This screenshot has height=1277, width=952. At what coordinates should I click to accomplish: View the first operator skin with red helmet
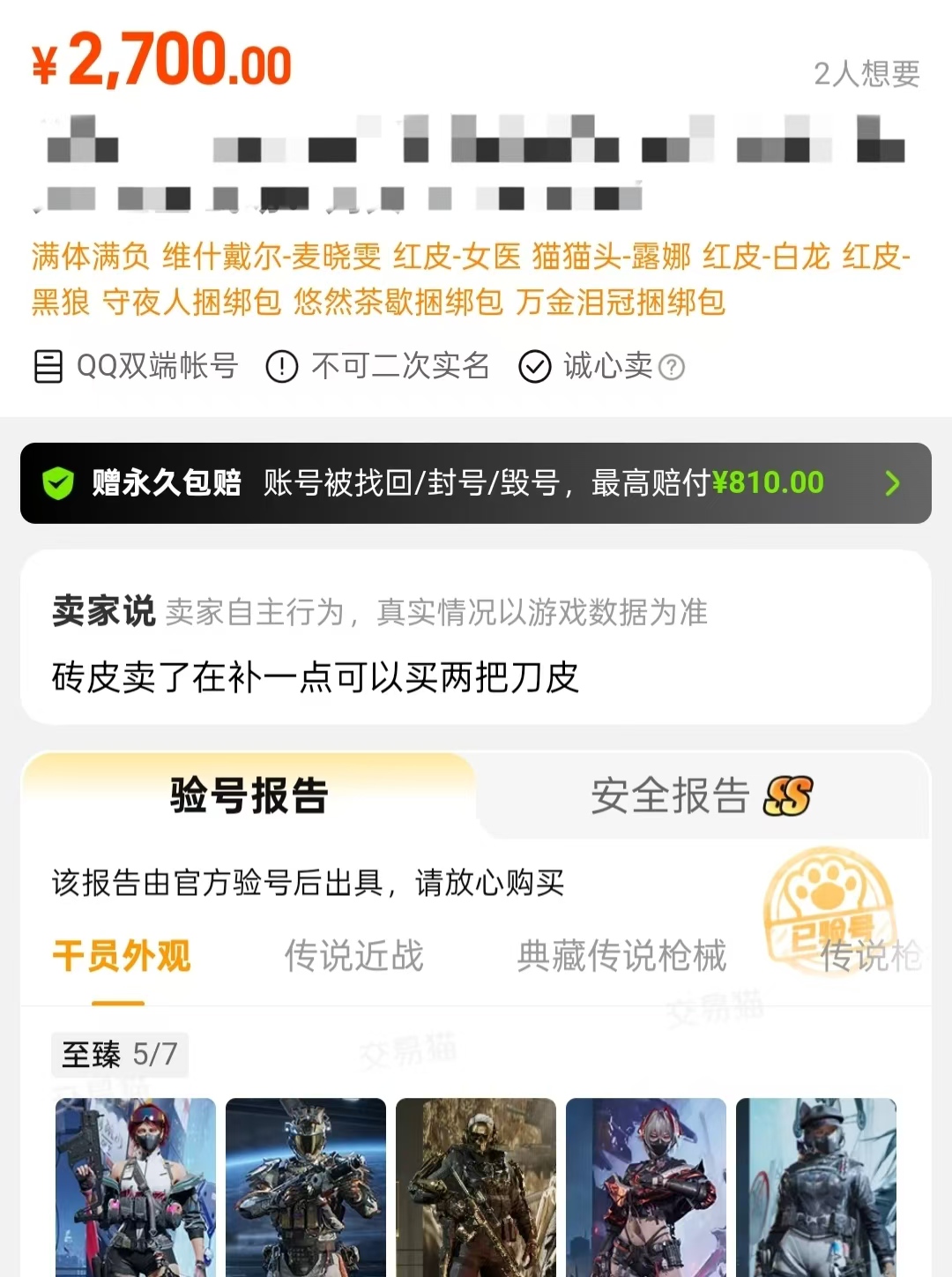click(136, 1187)
